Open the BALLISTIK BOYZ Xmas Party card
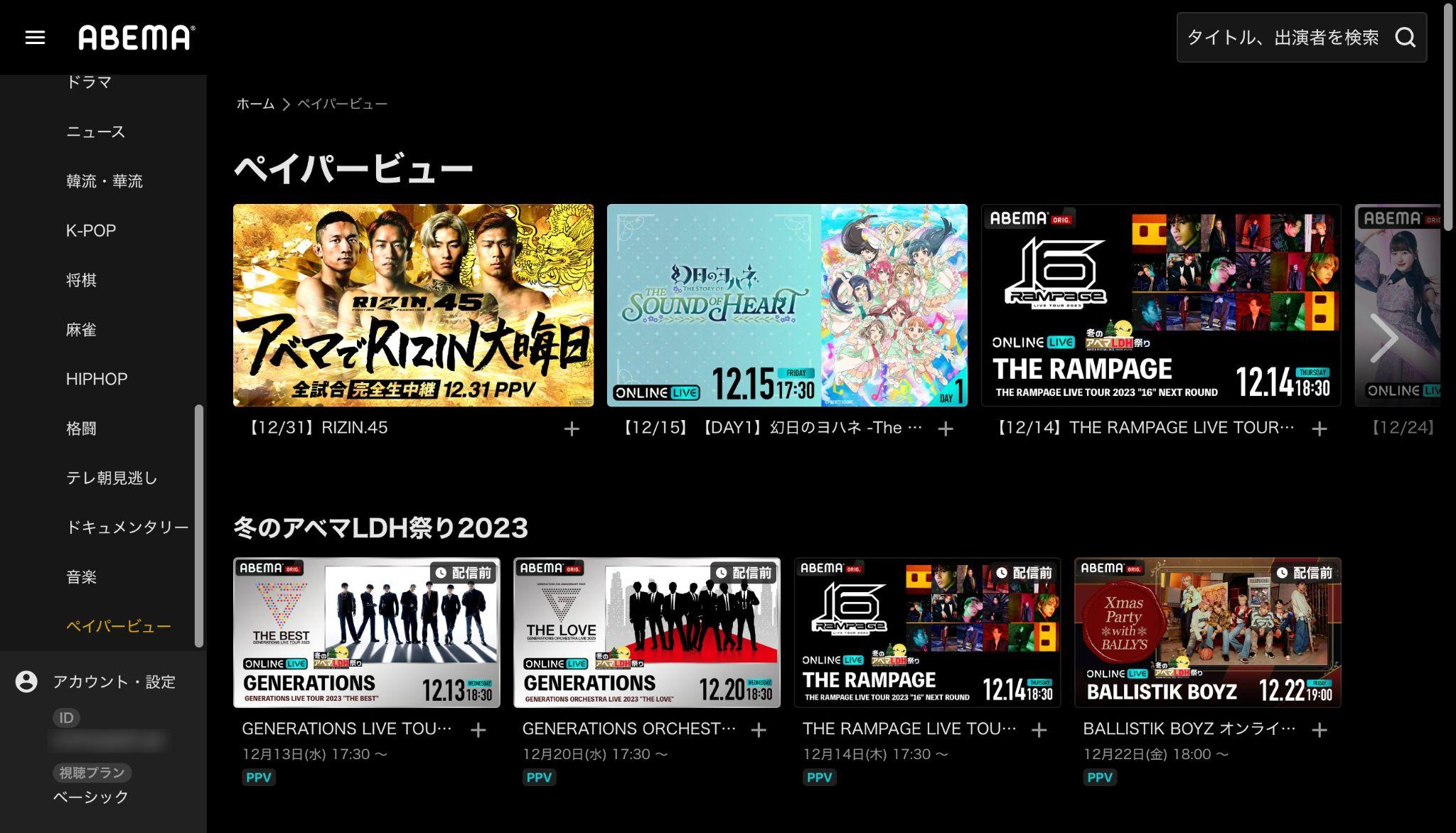The width and height of the screenshot is (1456, 833). pos(1207,633)
